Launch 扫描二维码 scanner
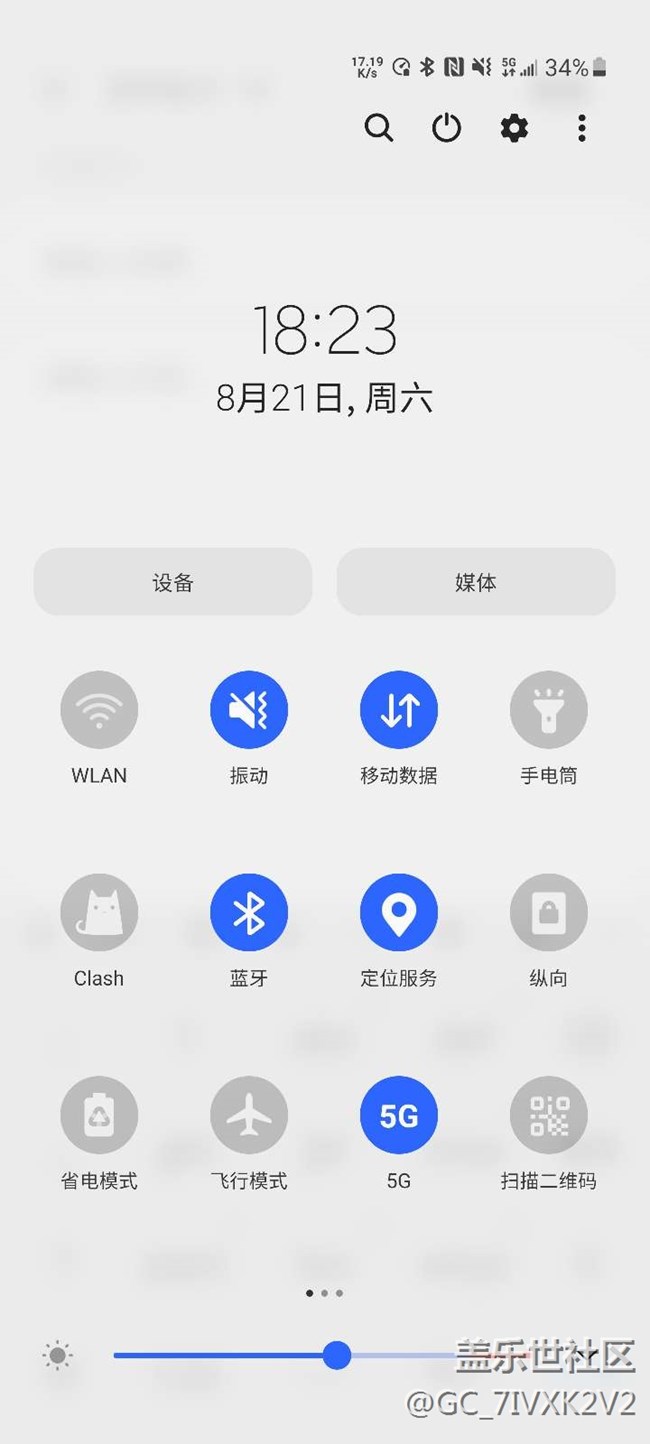Screen dimensions: 650x1444 (548, 1116)
